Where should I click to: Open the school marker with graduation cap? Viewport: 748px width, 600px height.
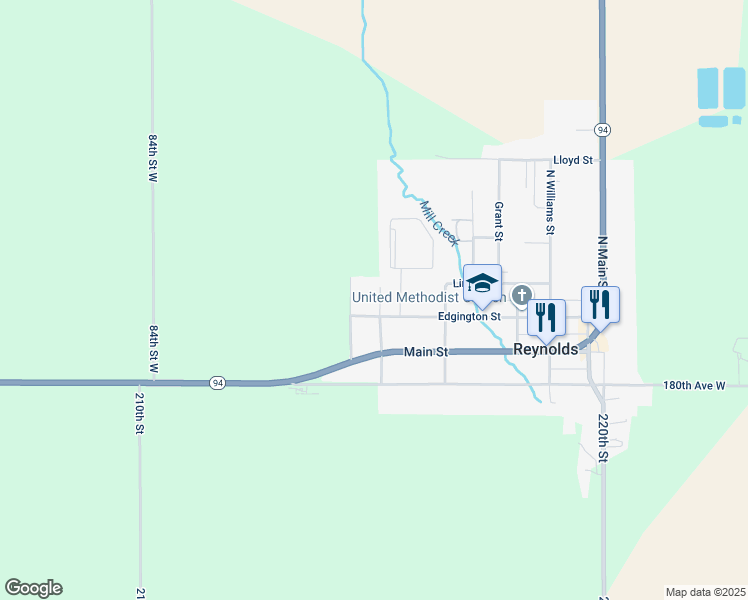482,285
